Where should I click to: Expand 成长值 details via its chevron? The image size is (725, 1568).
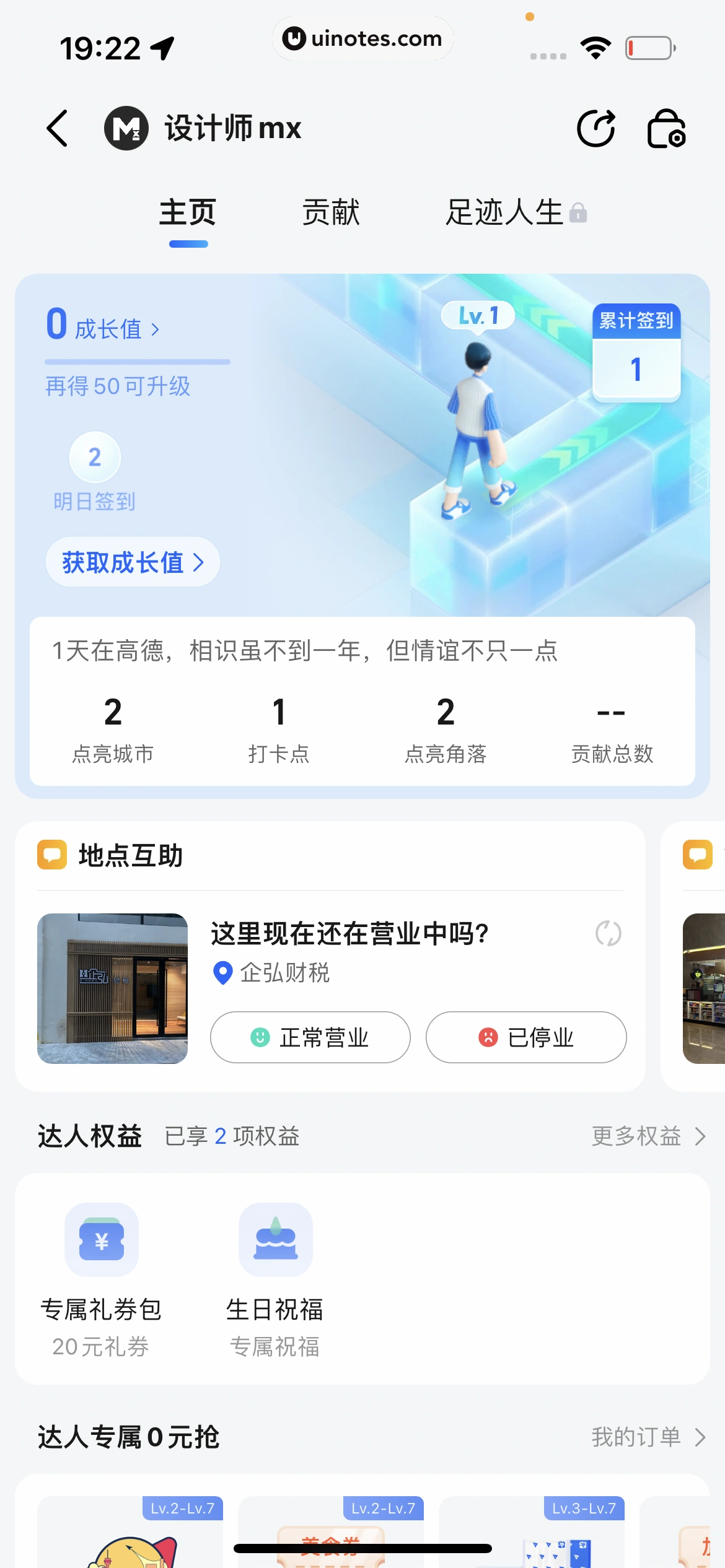tap(156, 330)
